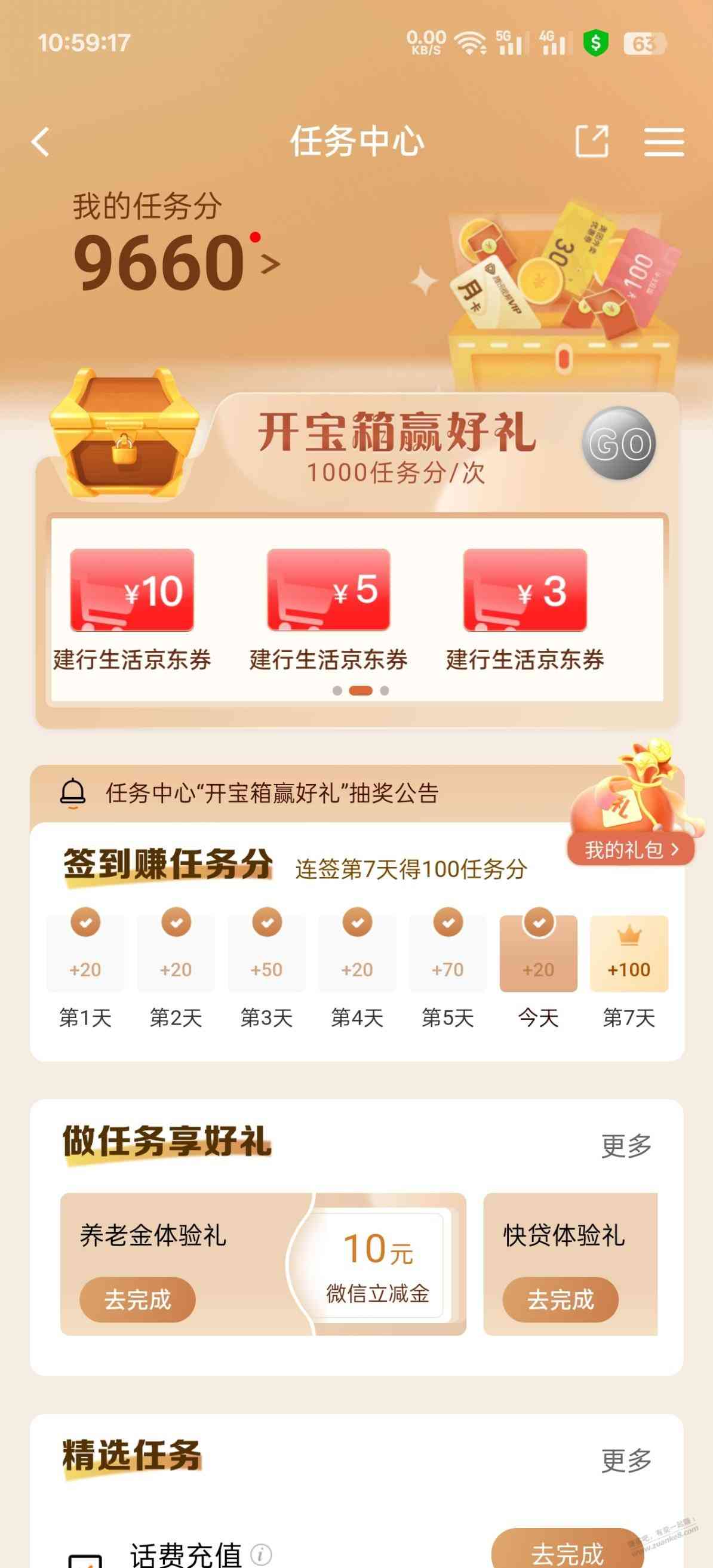
Task: Open the 抽奖公告 announcement
Action: [x=272, y=793]
